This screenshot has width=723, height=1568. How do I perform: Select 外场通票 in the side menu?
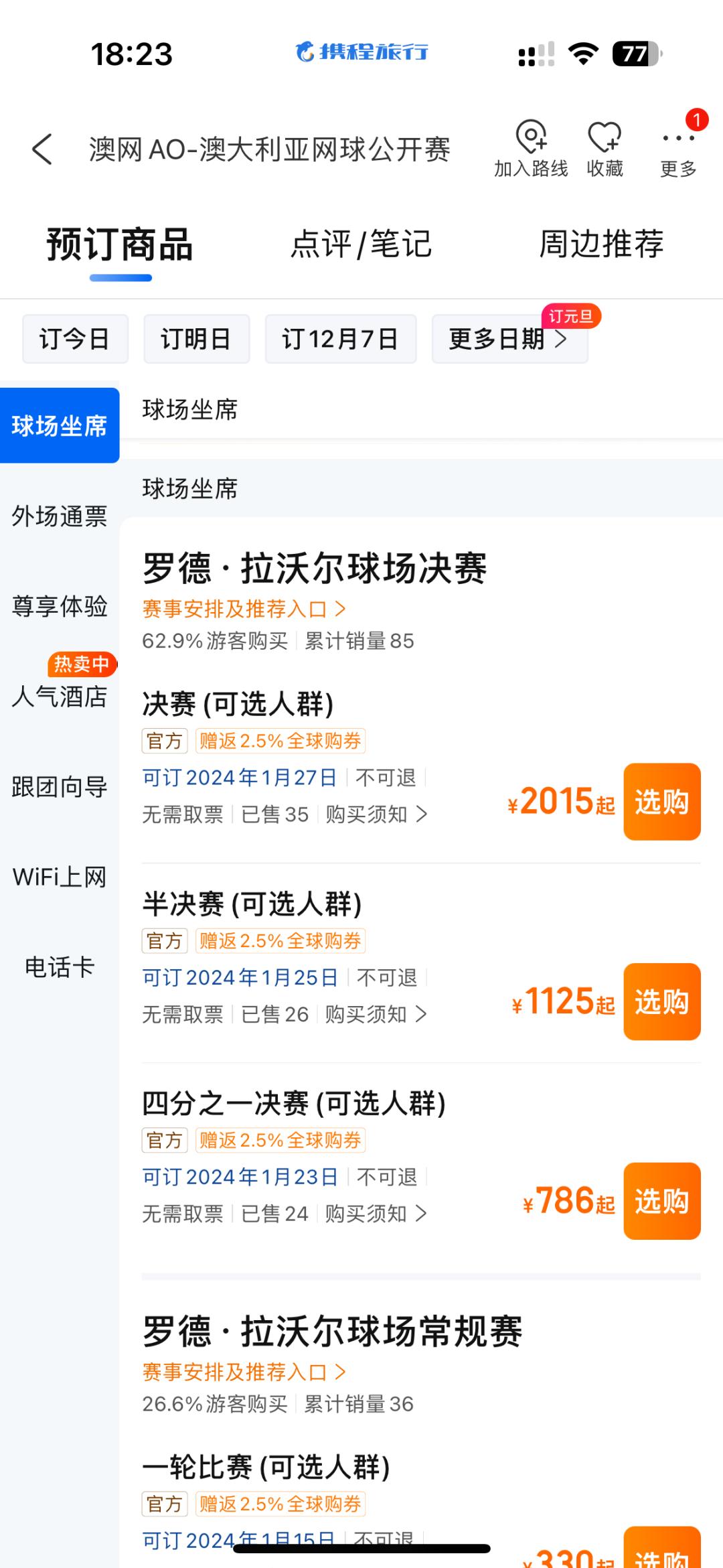tap(60, 516)
